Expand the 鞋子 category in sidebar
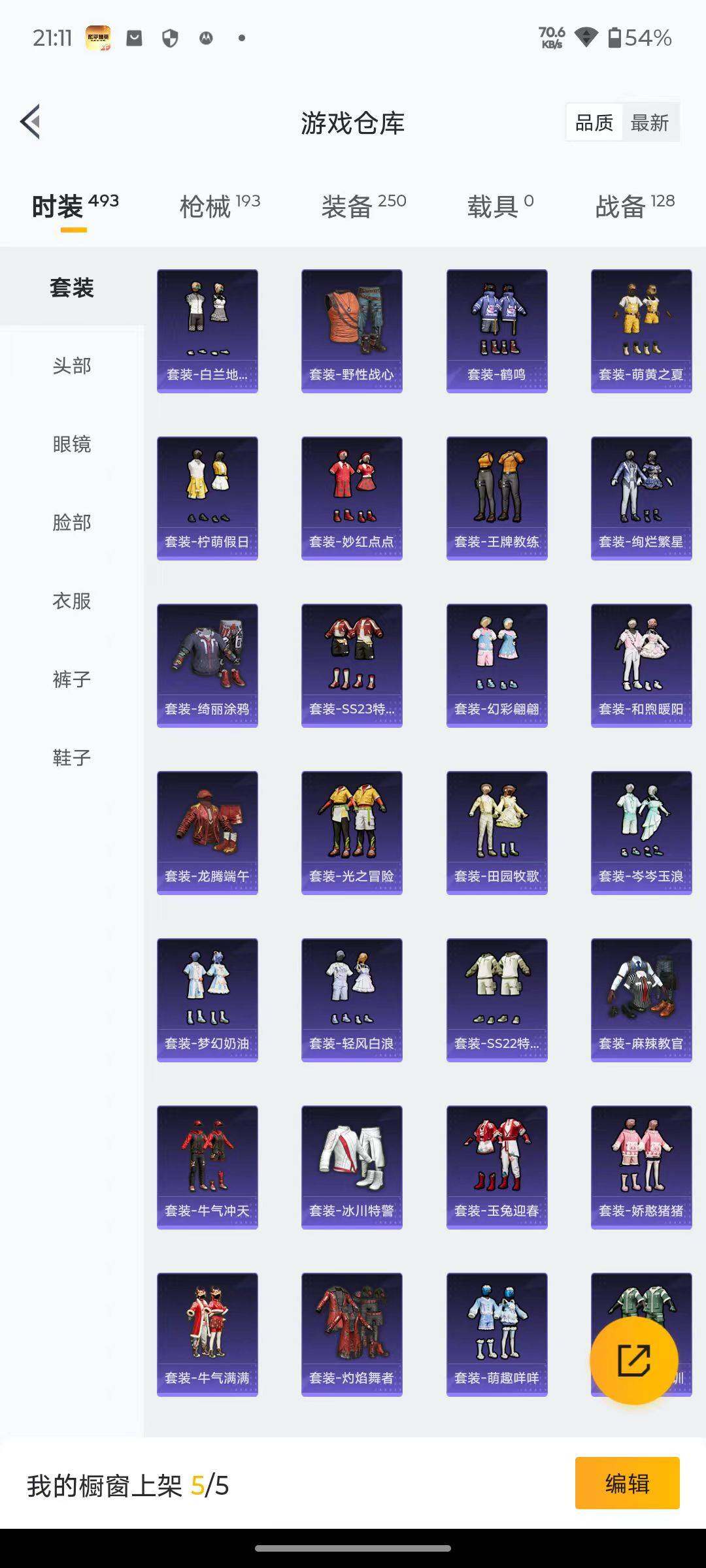Screen dimensions: 706x1568 tap(72, 757)
